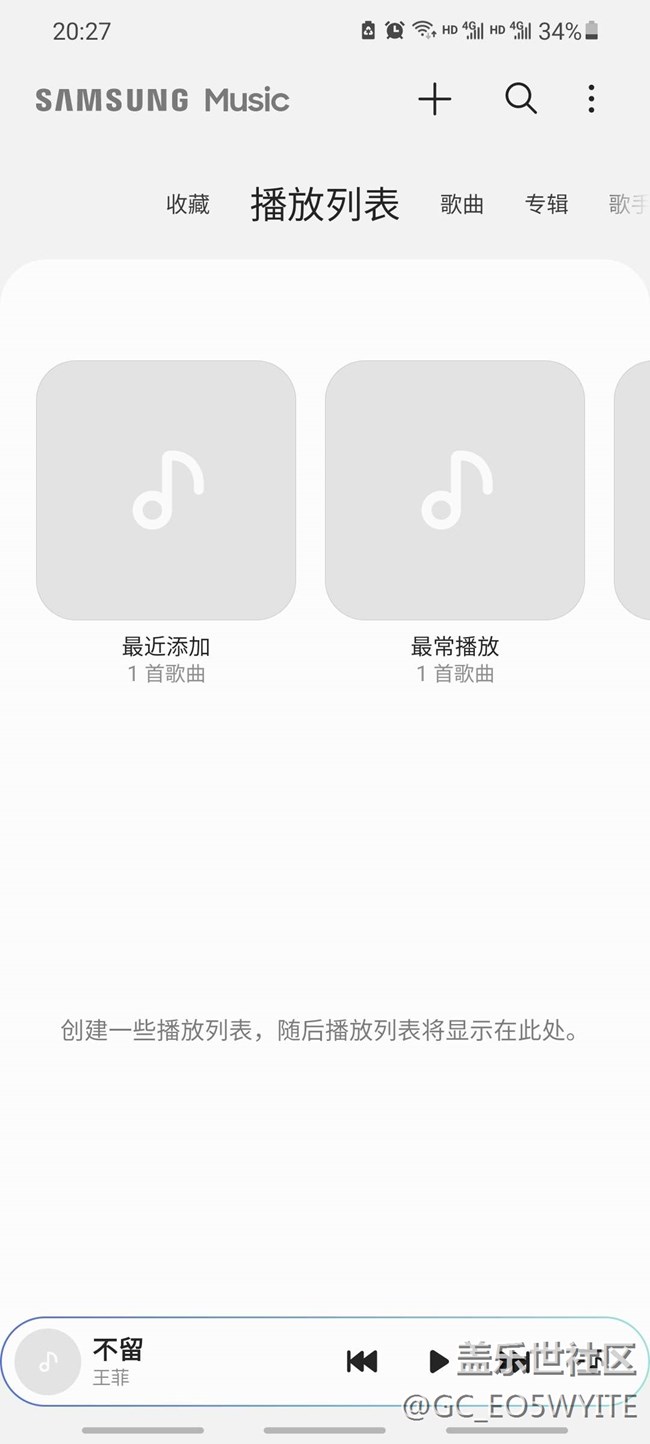The image size is (650, 1444).
Task: Select the 播放列表 tab
Action: click(x=325, y=204)
